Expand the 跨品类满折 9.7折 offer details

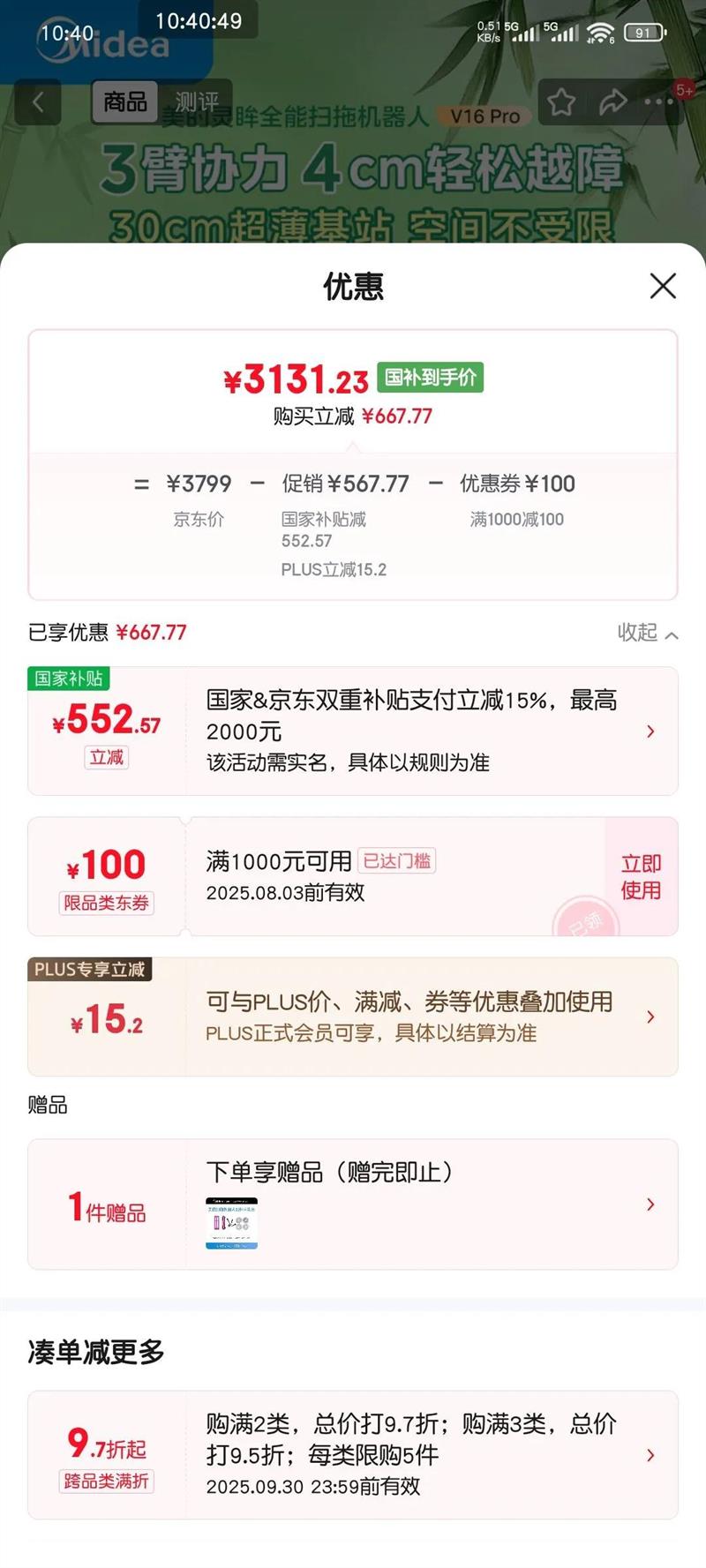pos(650,1454)
